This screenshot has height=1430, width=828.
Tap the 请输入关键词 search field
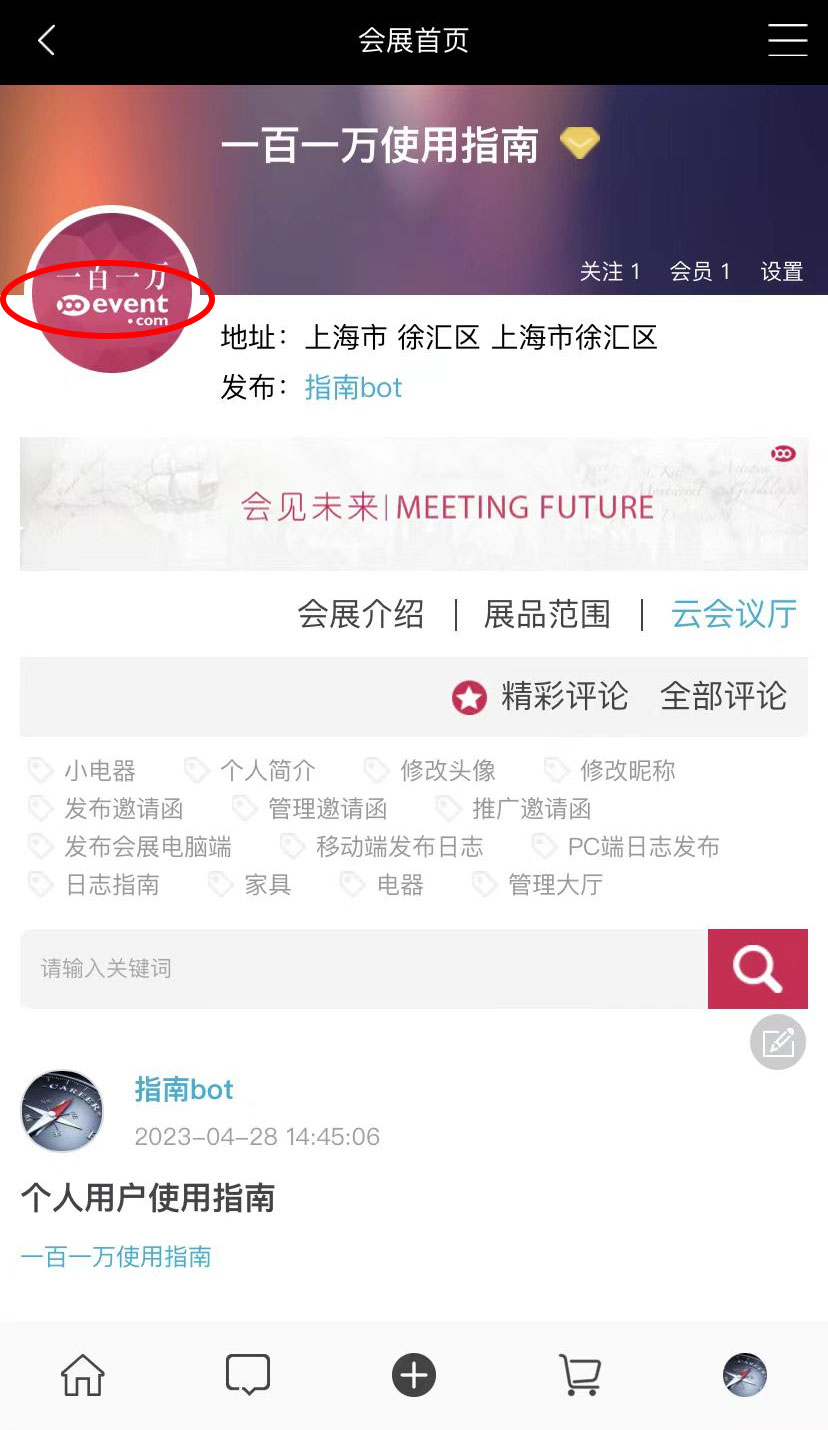364,969
